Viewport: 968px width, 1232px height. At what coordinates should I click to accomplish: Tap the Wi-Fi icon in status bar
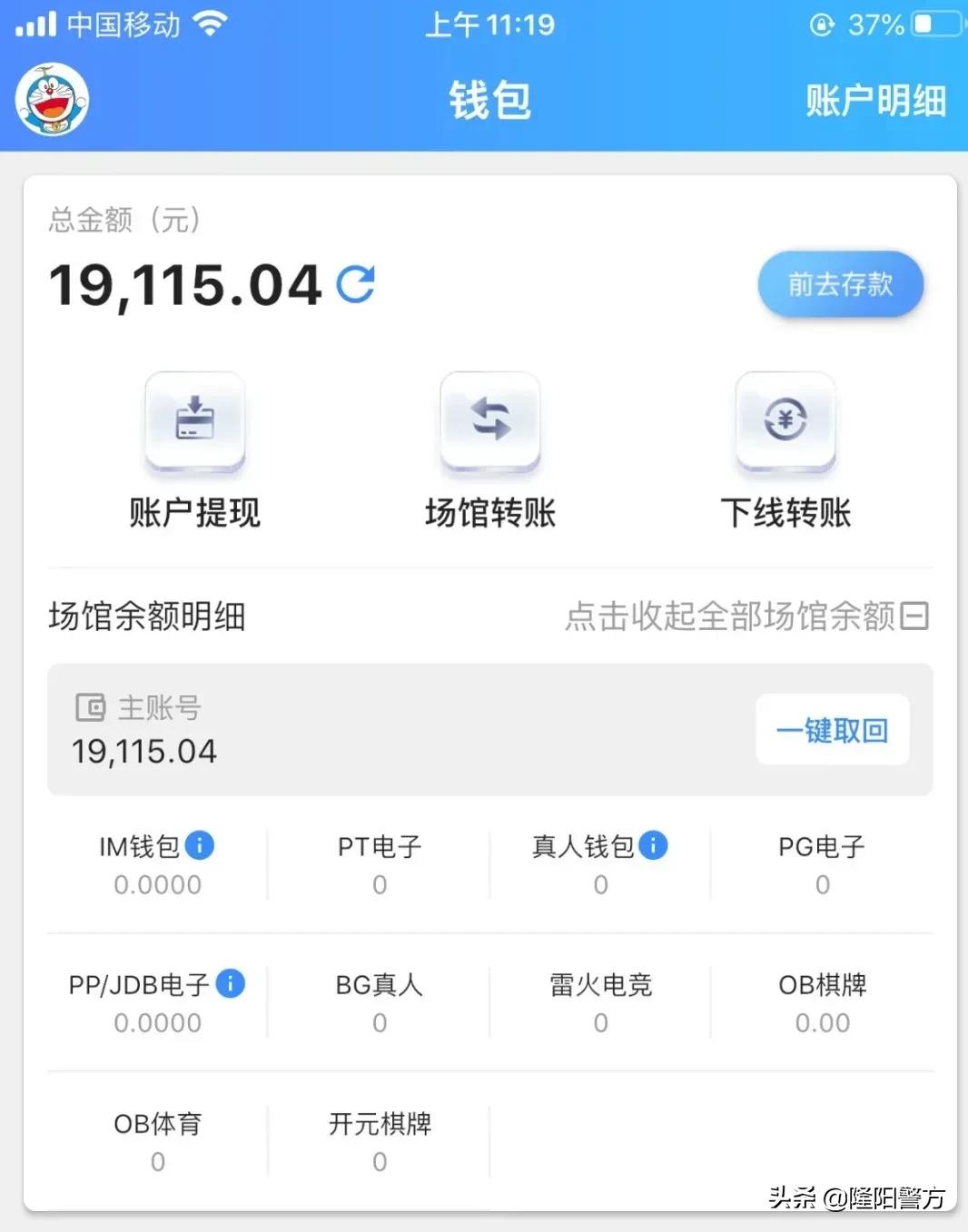[x=210, y=25]
